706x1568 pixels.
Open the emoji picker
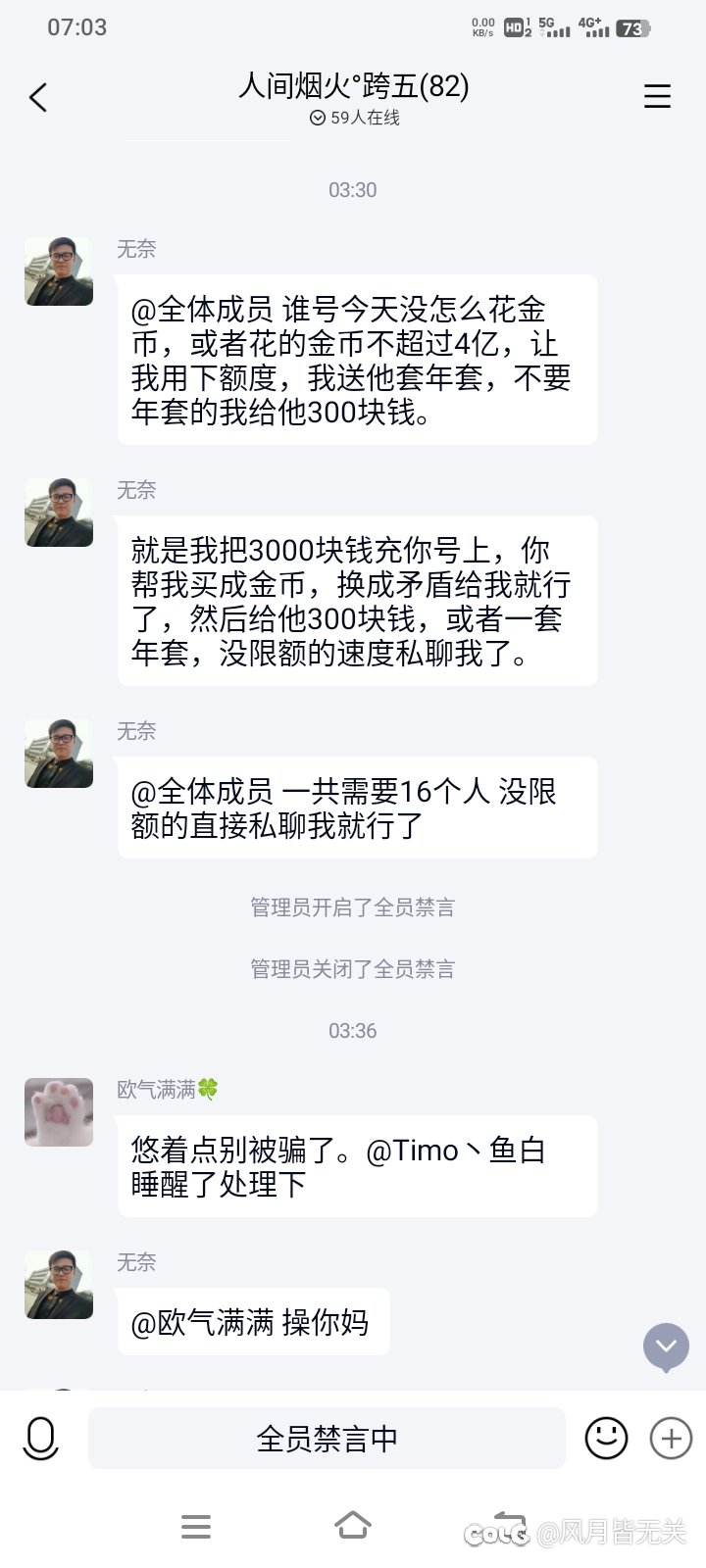606,1438
